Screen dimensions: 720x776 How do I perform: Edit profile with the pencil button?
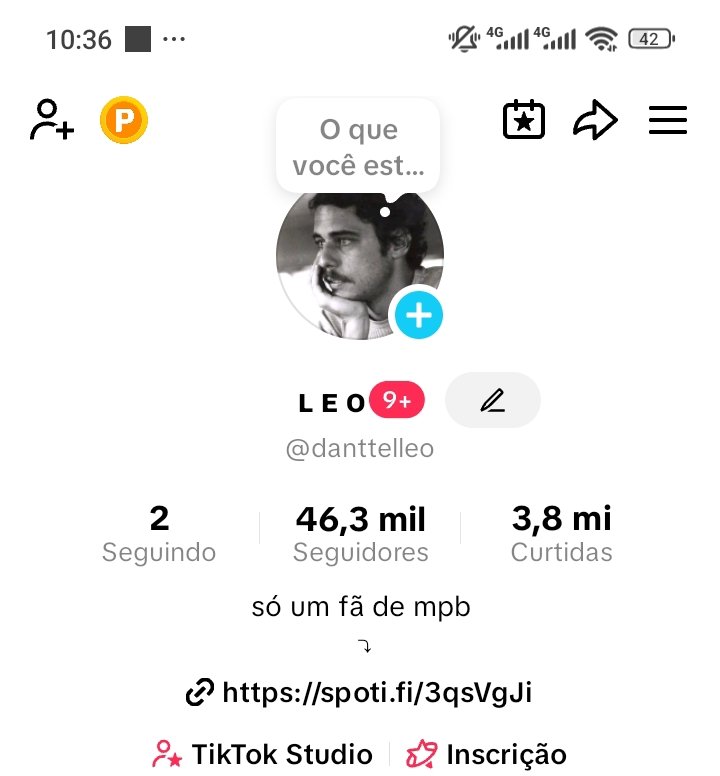click(492, 401)
